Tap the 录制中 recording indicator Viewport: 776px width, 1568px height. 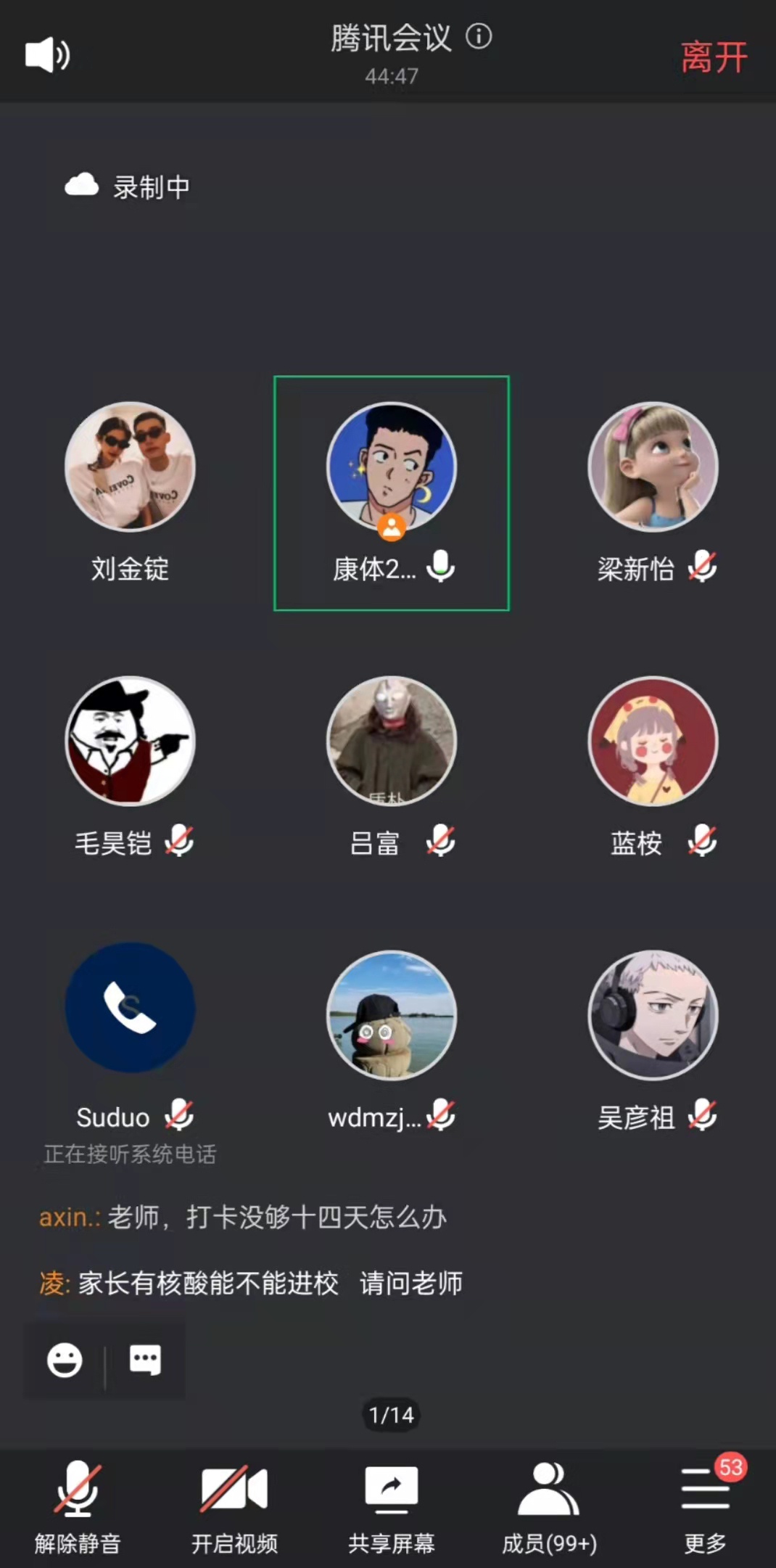[128, 187]
